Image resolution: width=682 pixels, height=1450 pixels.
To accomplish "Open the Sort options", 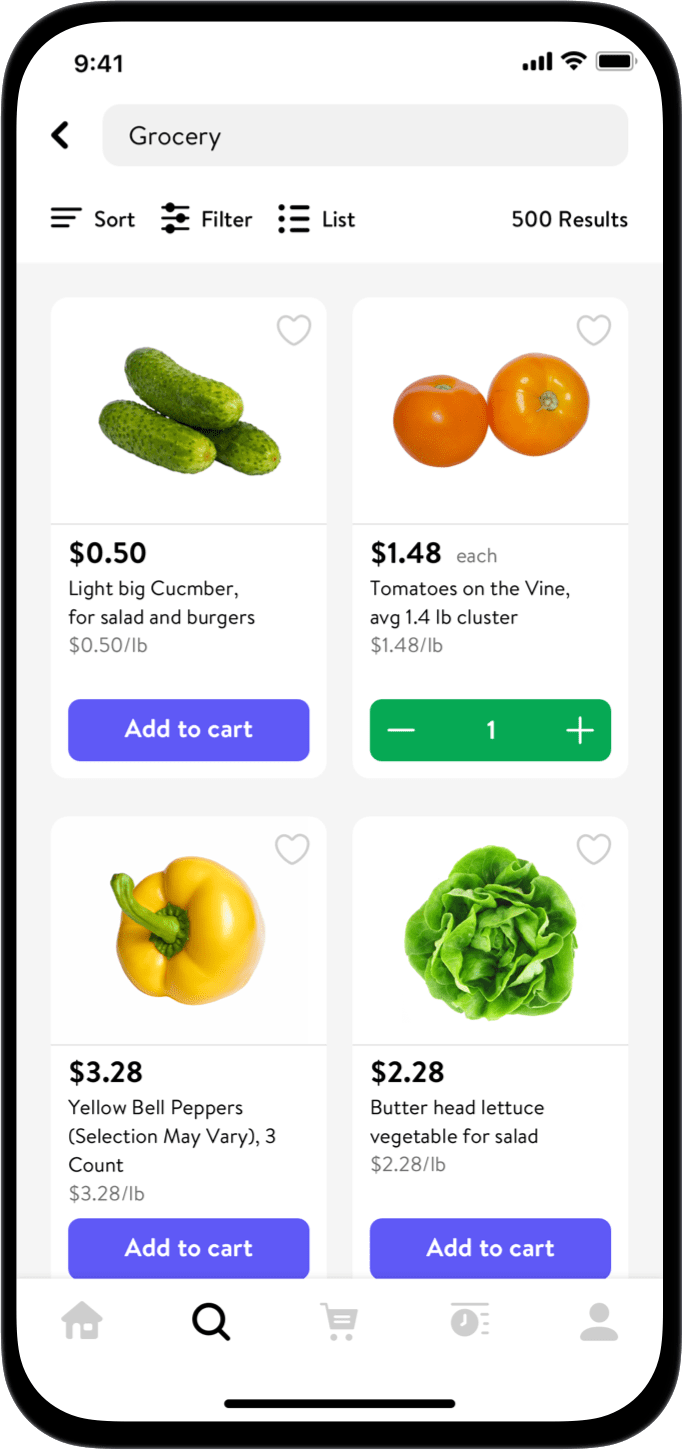I will pos(93,219).
